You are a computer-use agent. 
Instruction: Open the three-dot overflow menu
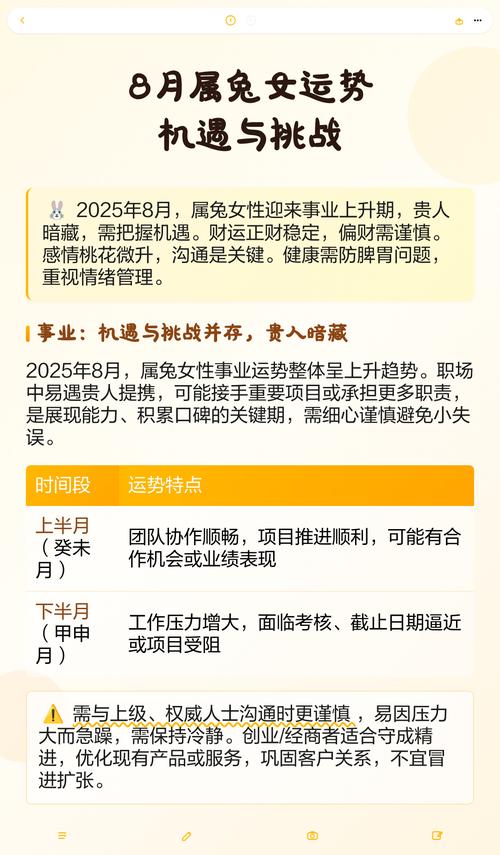478,21
